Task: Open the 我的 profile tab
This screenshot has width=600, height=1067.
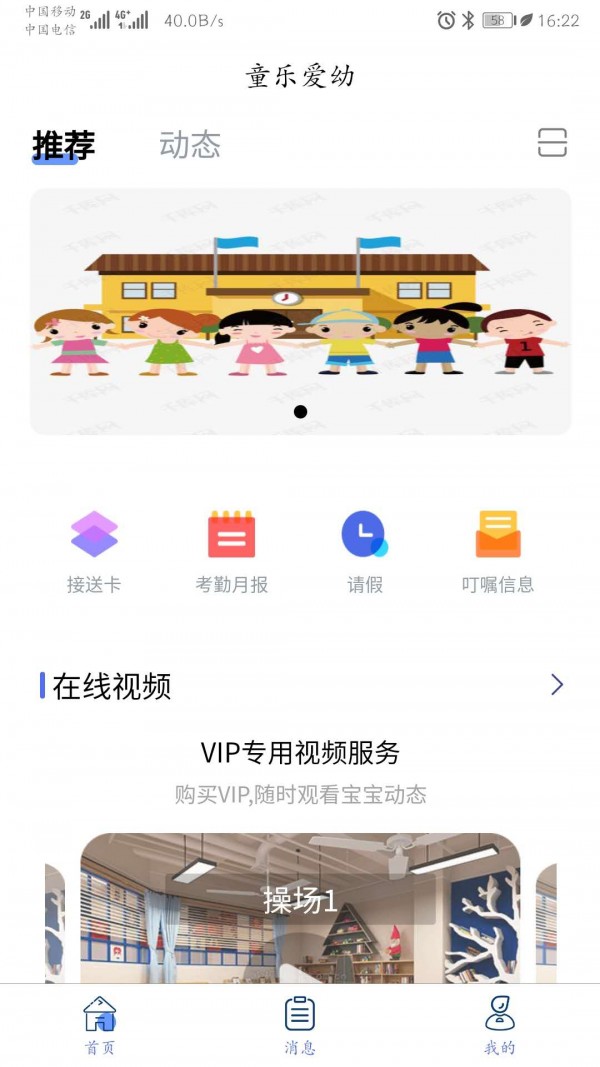Action: [499, 1025]
